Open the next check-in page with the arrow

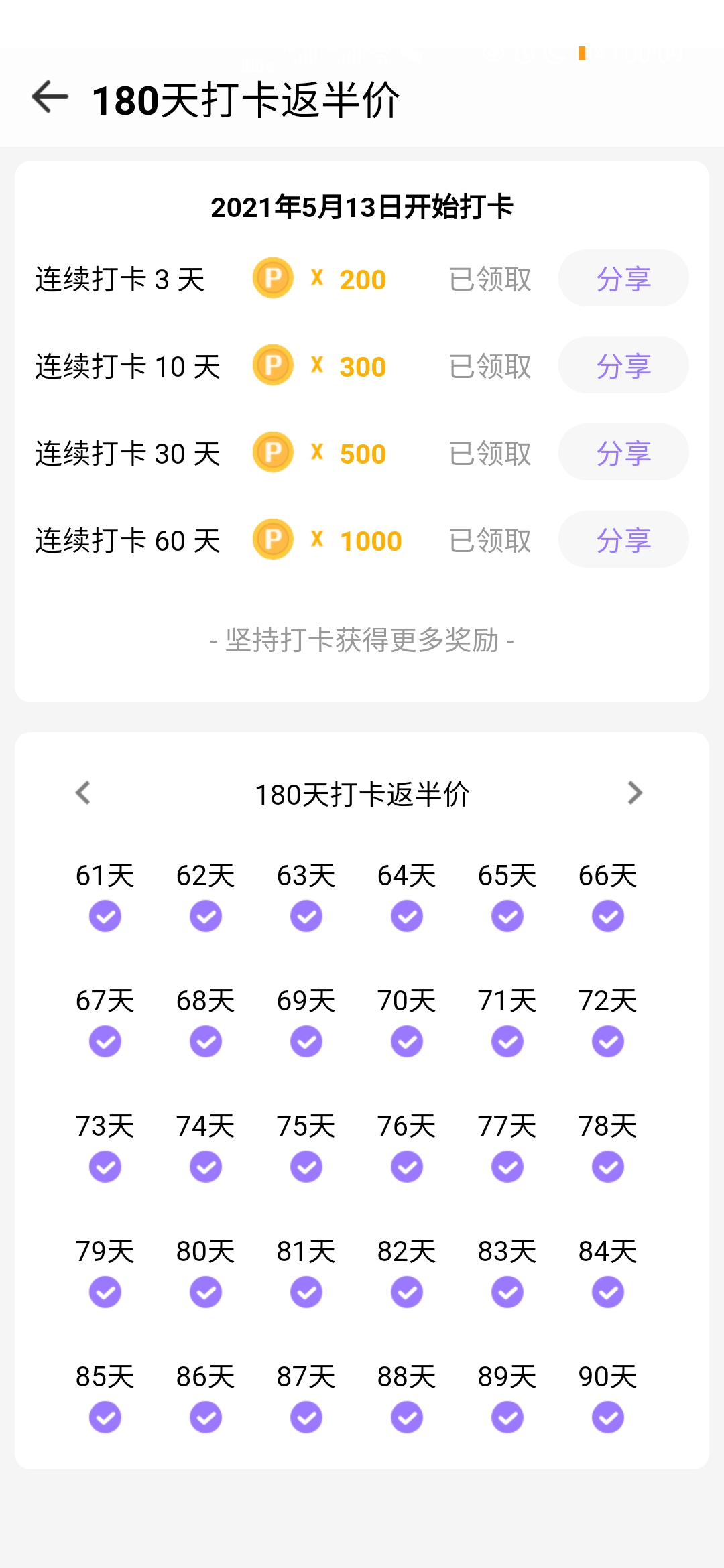(636, 793)
